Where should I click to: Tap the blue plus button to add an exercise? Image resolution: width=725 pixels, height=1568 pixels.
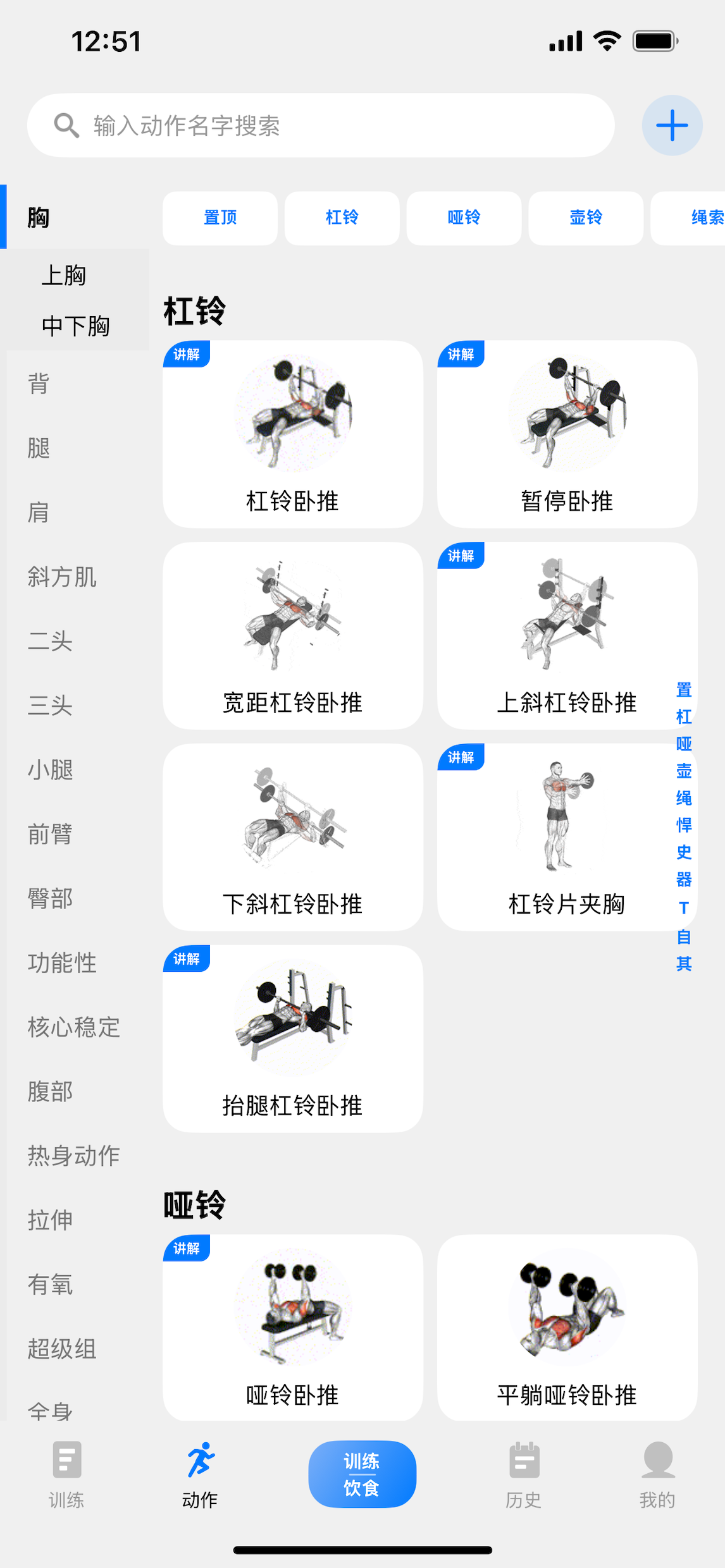click(672, 125)
